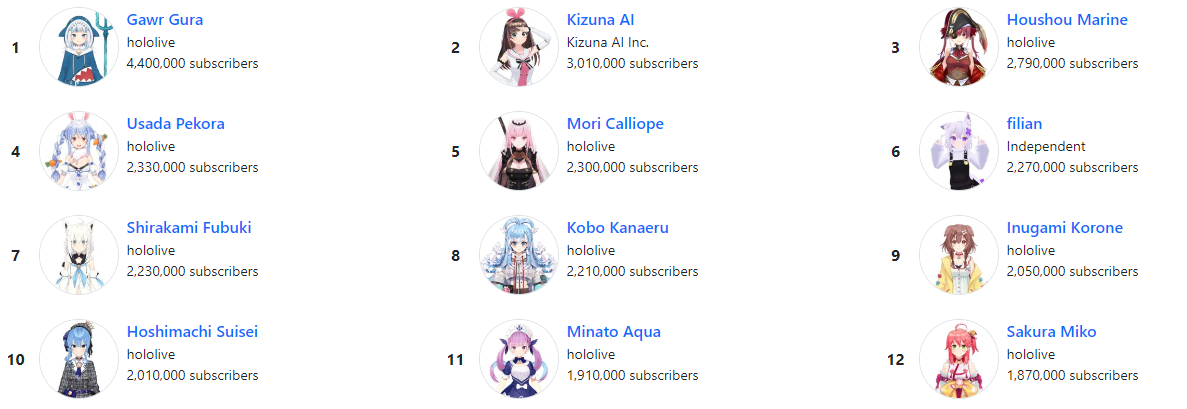Screen dimensions: 1187x409
Task: Tap Usada Pekora's avatar picture
Action: 78,151
